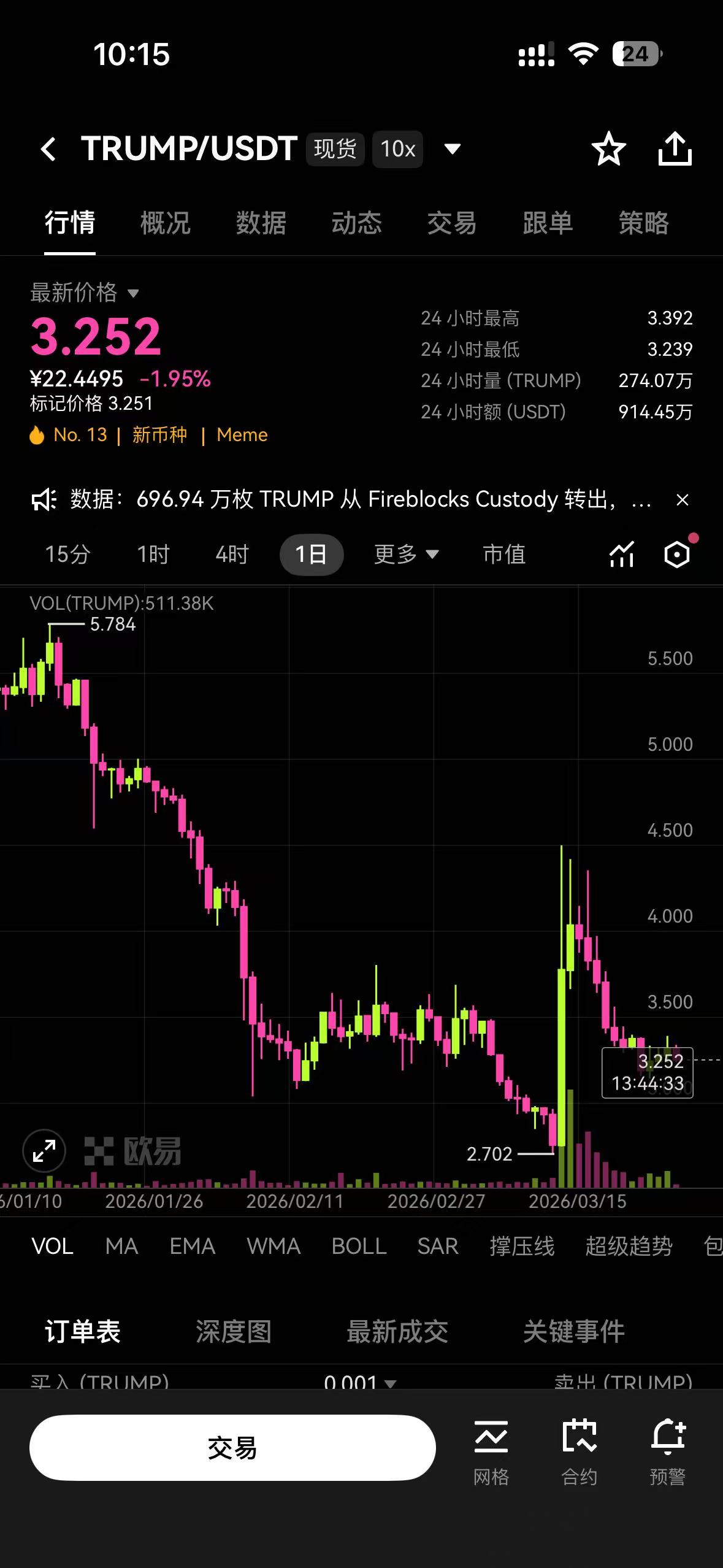Select the 4时 chart interval
Image resolution: width=723 pixels, height=1568 pixels.
(x=232, y=555)
